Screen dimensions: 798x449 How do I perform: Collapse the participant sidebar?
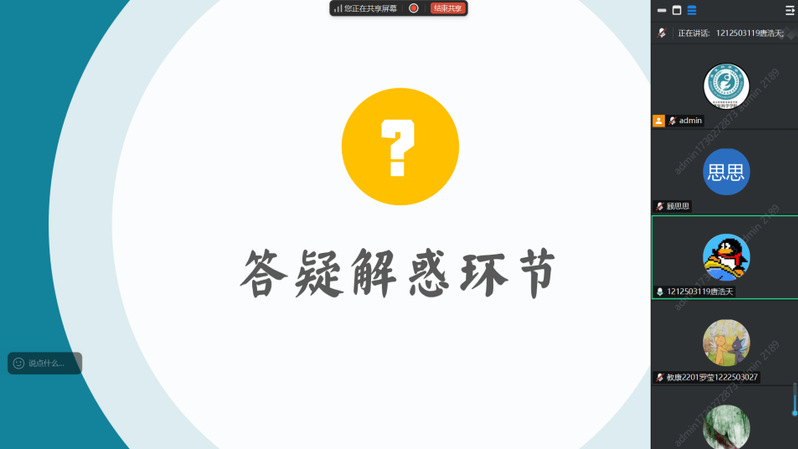[x=789, y=10]
